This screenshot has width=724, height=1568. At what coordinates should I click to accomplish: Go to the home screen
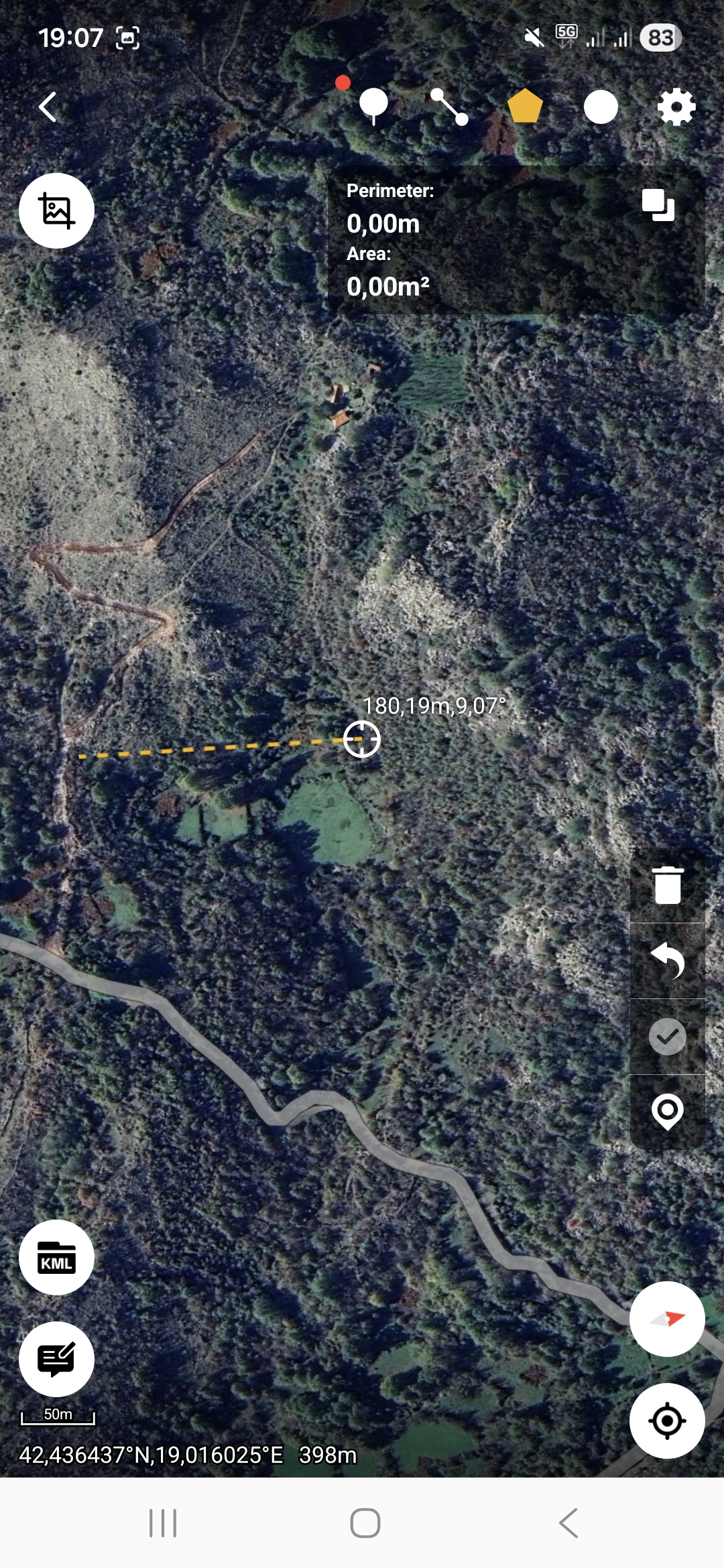(x=365, y=1523)
